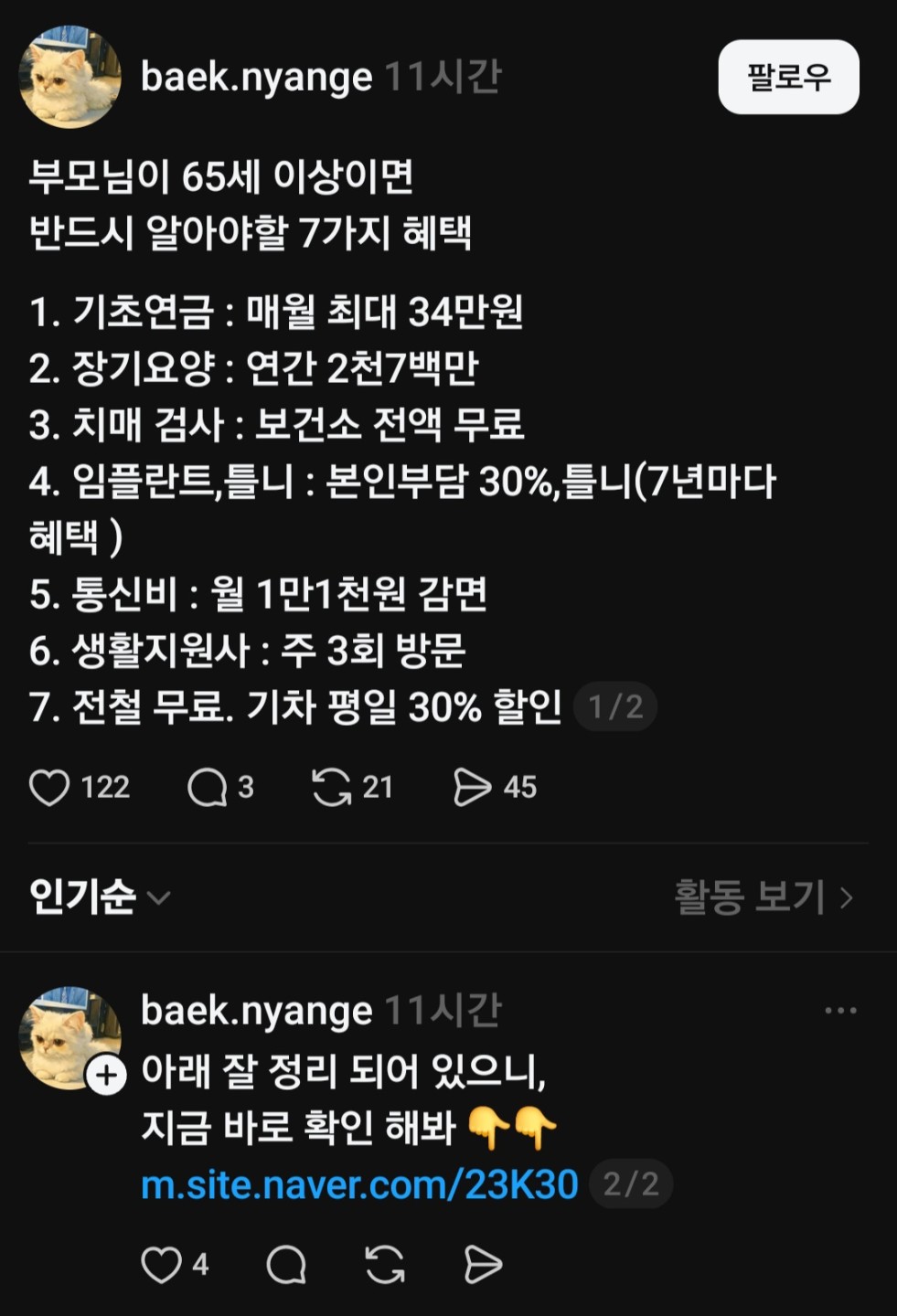Open 활동 보기 activity view

click(x=763, y=897)
